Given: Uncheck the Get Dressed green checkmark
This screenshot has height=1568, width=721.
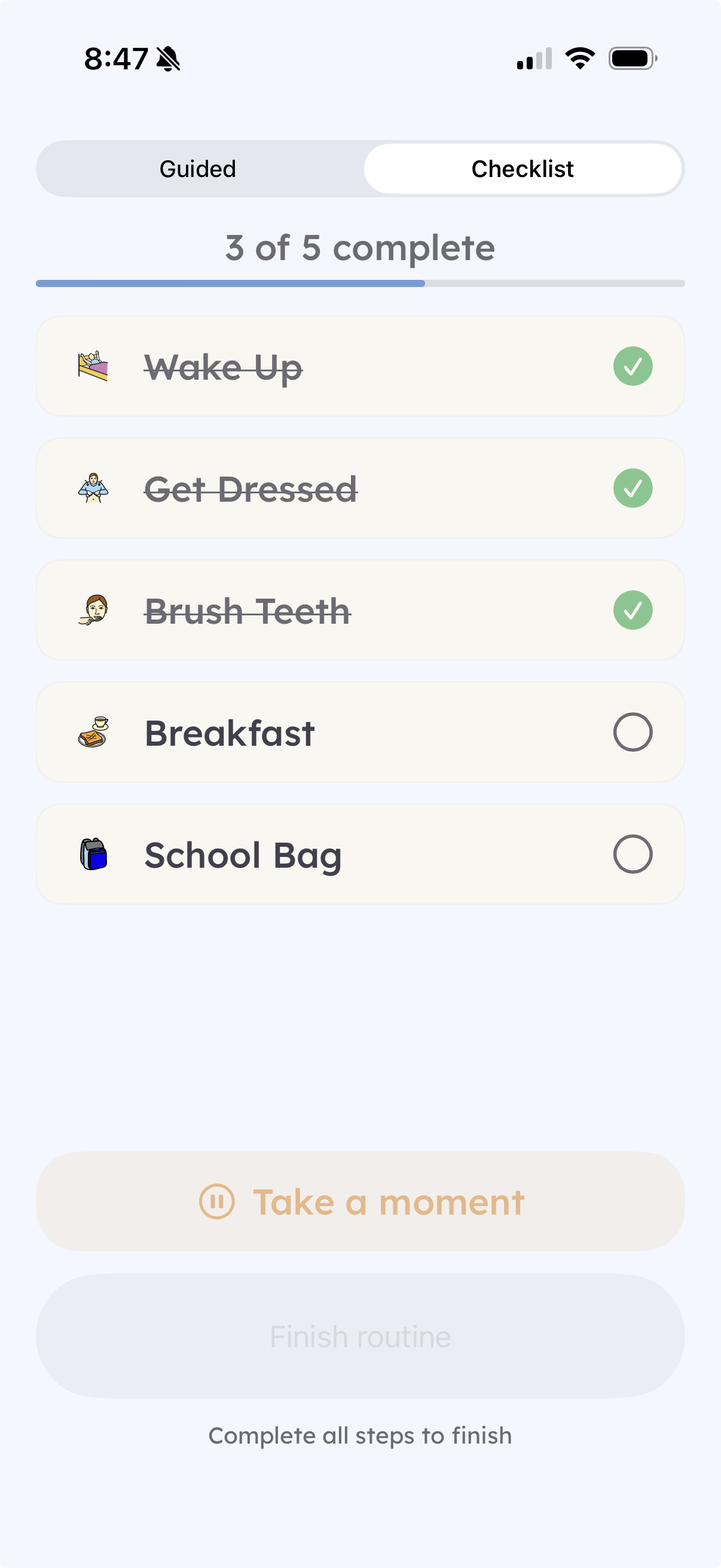Looking at the screenshot, I should point(633,488).
